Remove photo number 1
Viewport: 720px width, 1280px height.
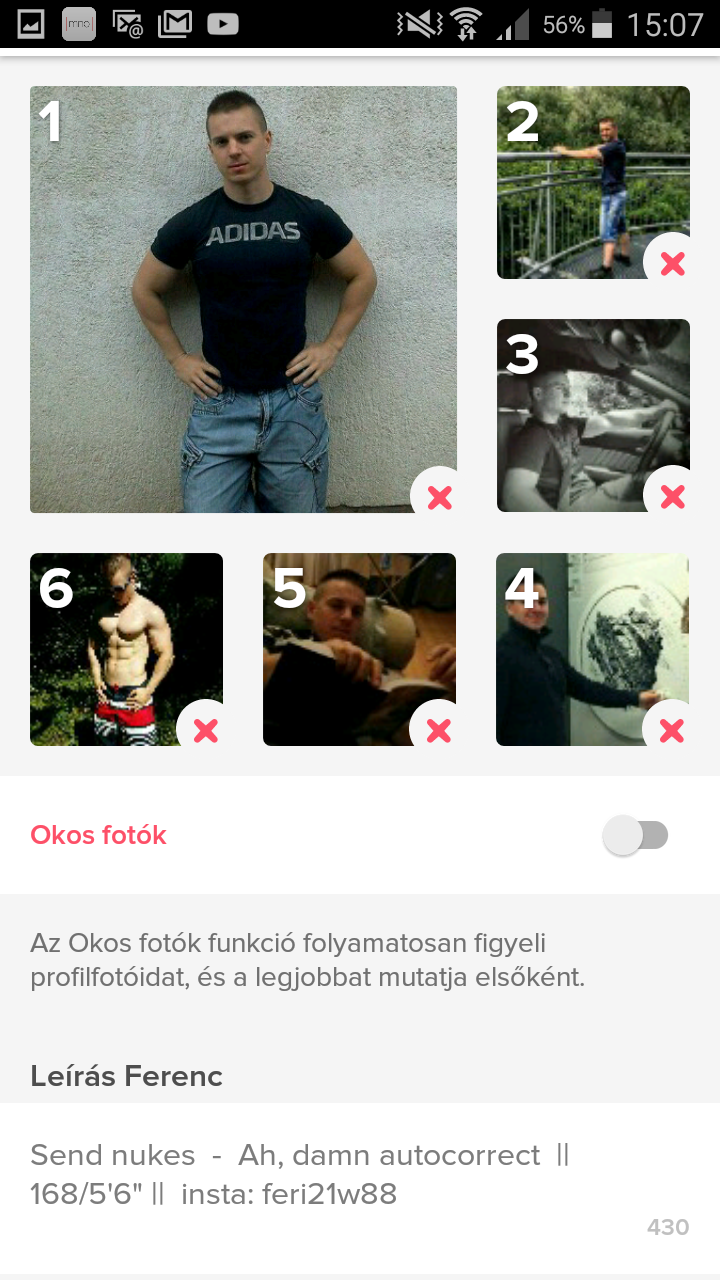[x=439, y=497]
